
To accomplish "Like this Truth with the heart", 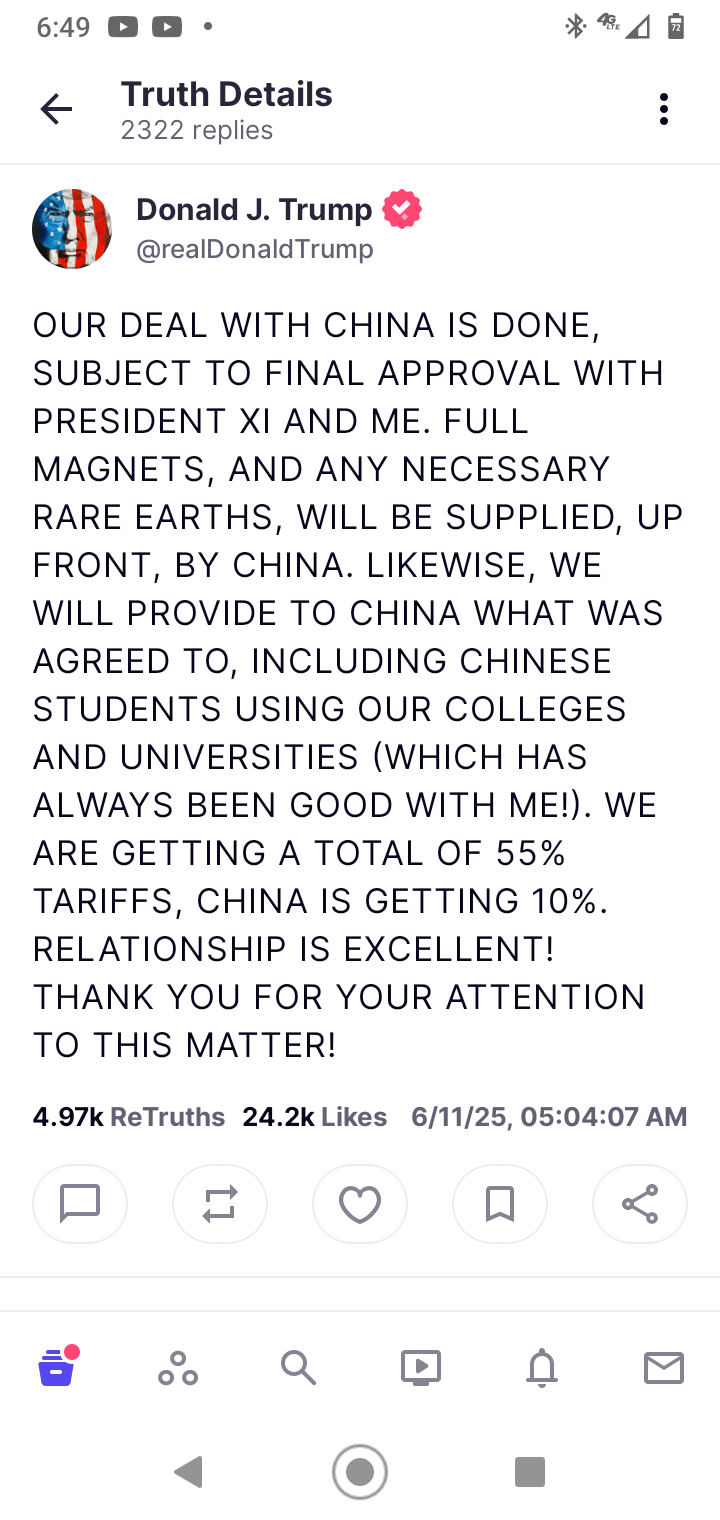I will 360,1203.
